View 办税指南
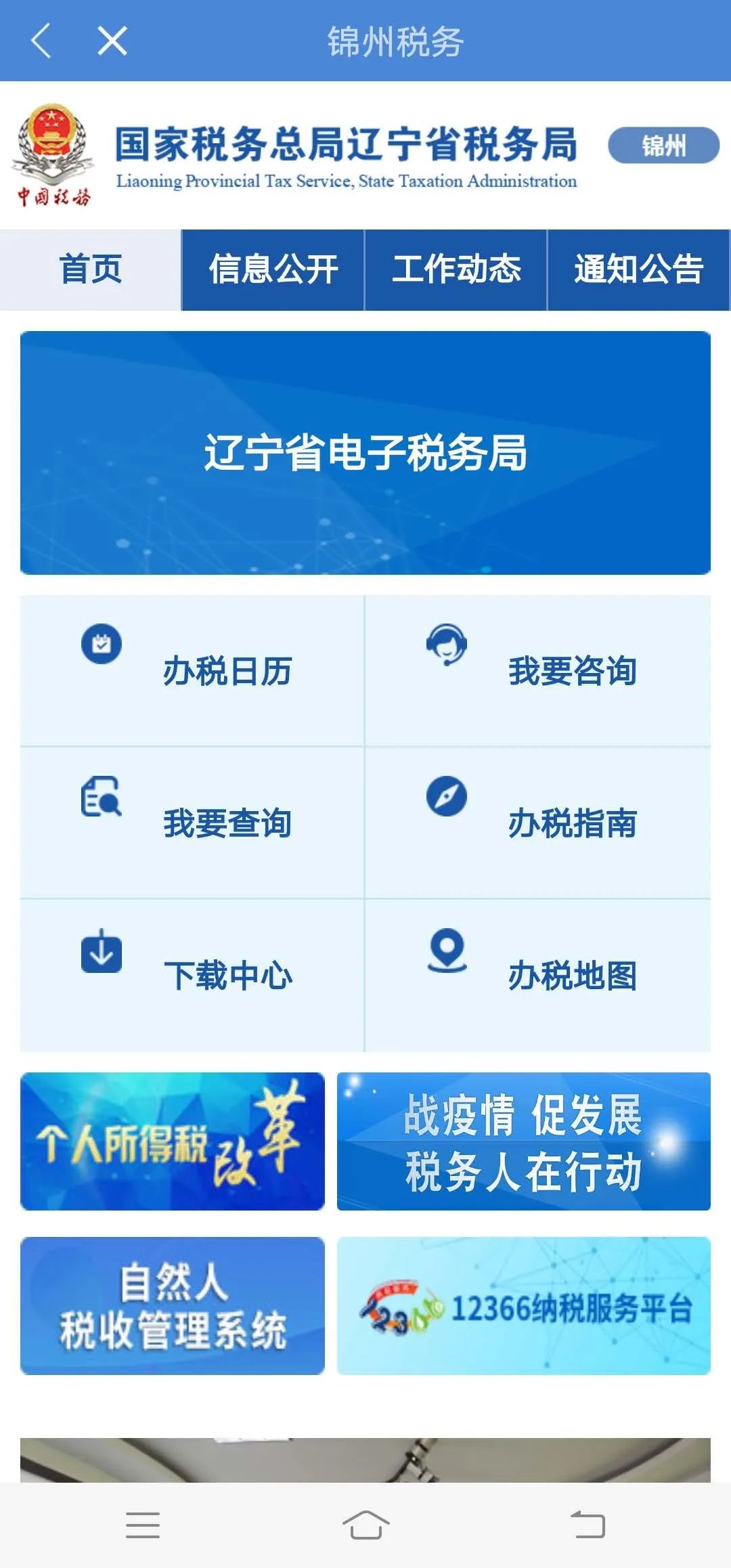 tap(538, 823)
